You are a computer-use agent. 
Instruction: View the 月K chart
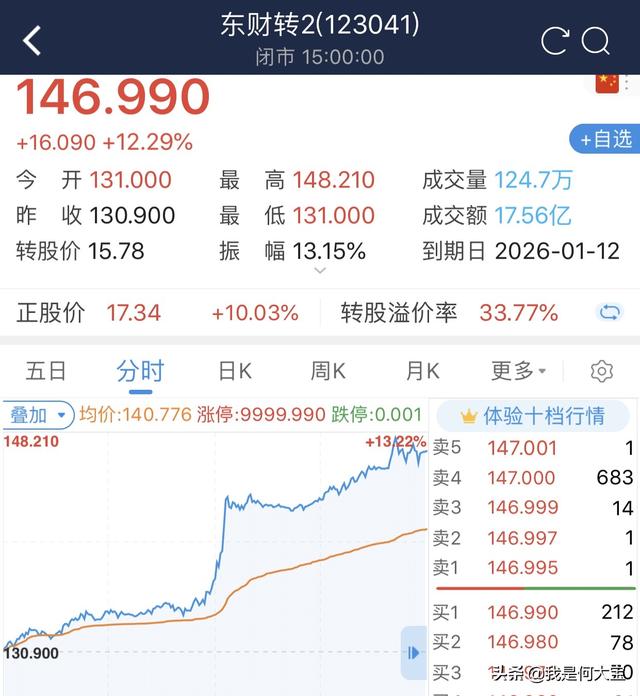click(422, 372)
